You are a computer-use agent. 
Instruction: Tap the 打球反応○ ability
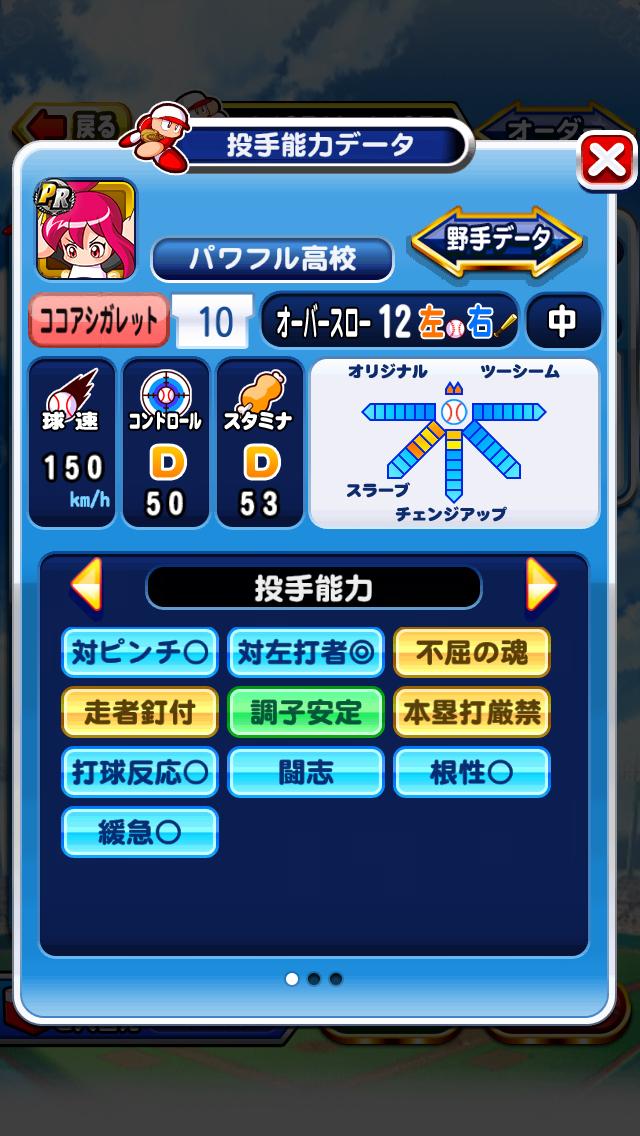pyautogui.click(x=139, y=772)
